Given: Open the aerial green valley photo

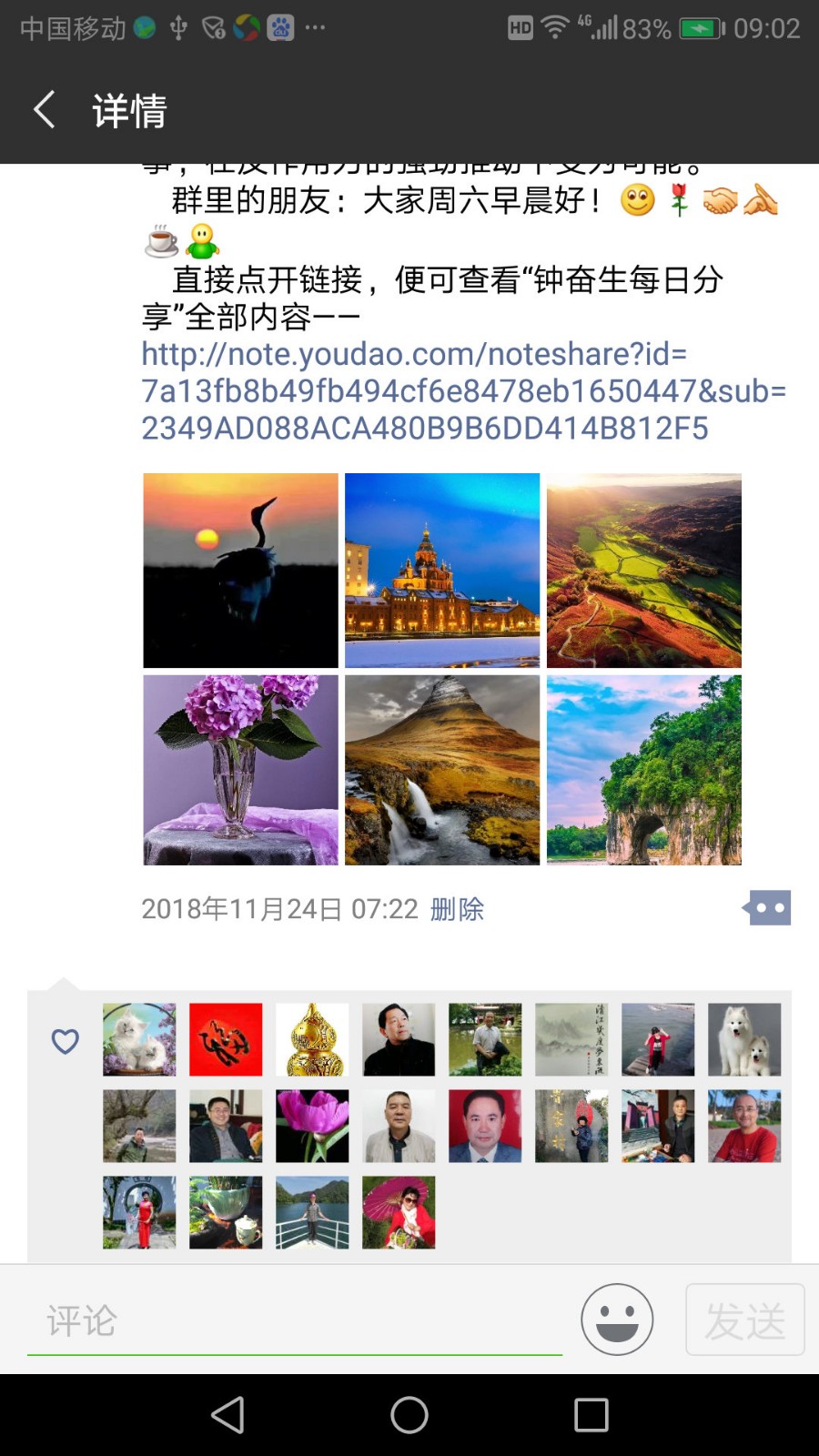Looking at the screenshot, I should point(643,571).
